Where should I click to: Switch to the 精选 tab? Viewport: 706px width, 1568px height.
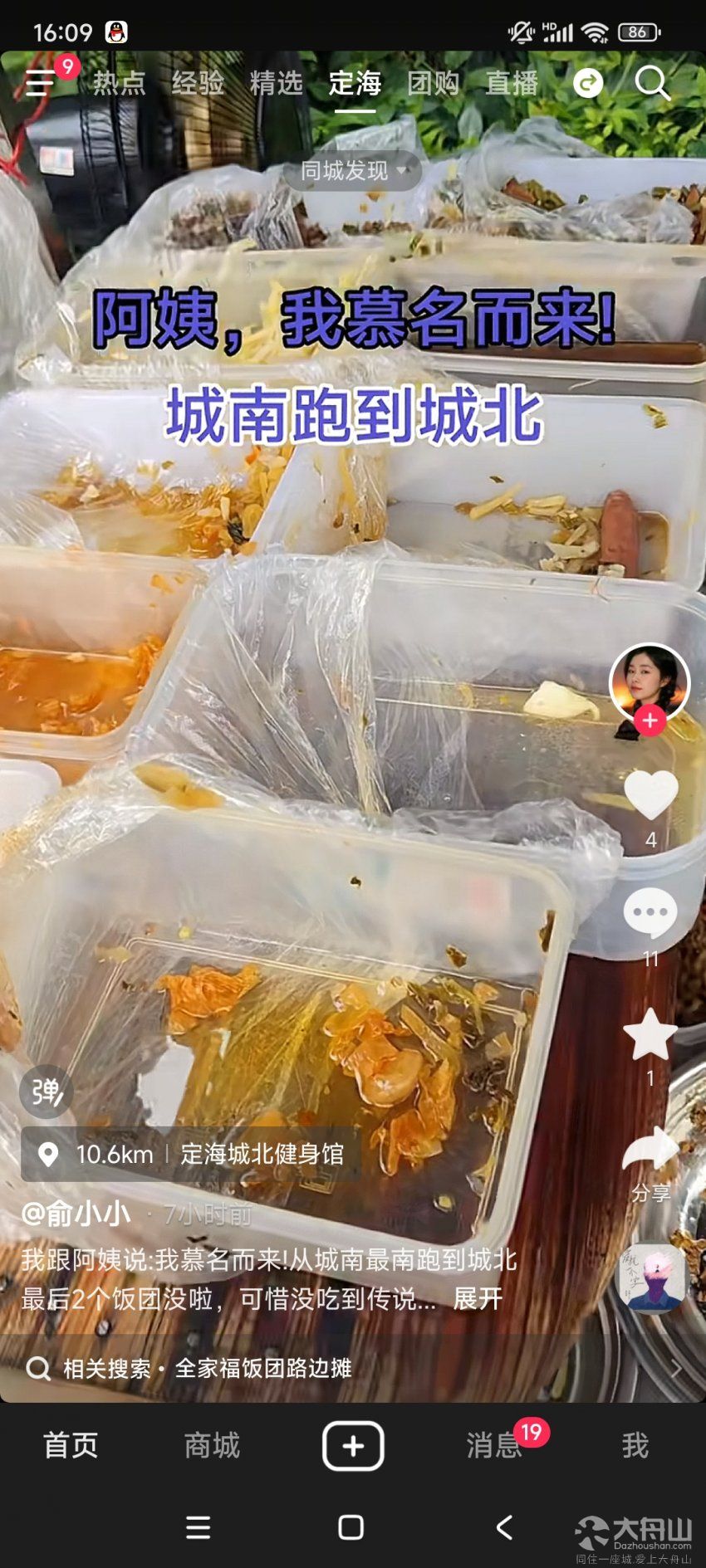coord(276,83)
